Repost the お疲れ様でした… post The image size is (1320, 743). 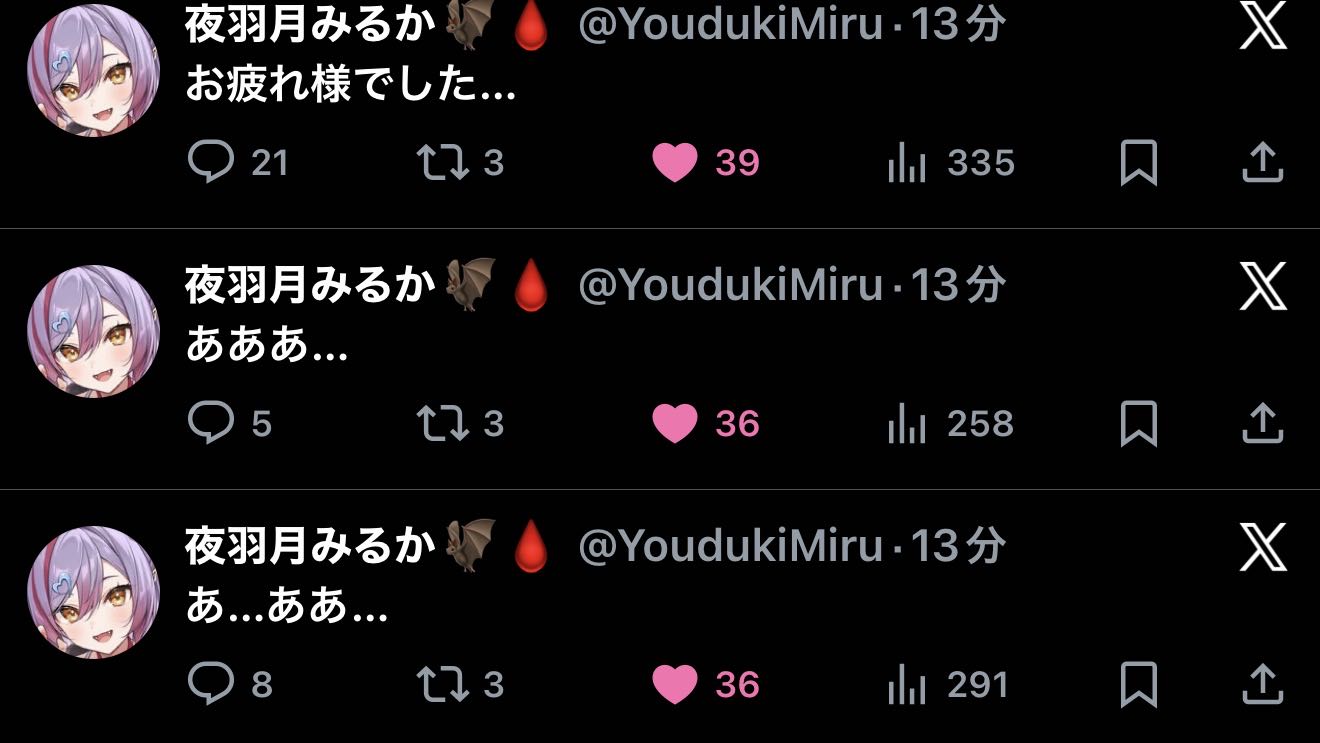pos(443,162)
